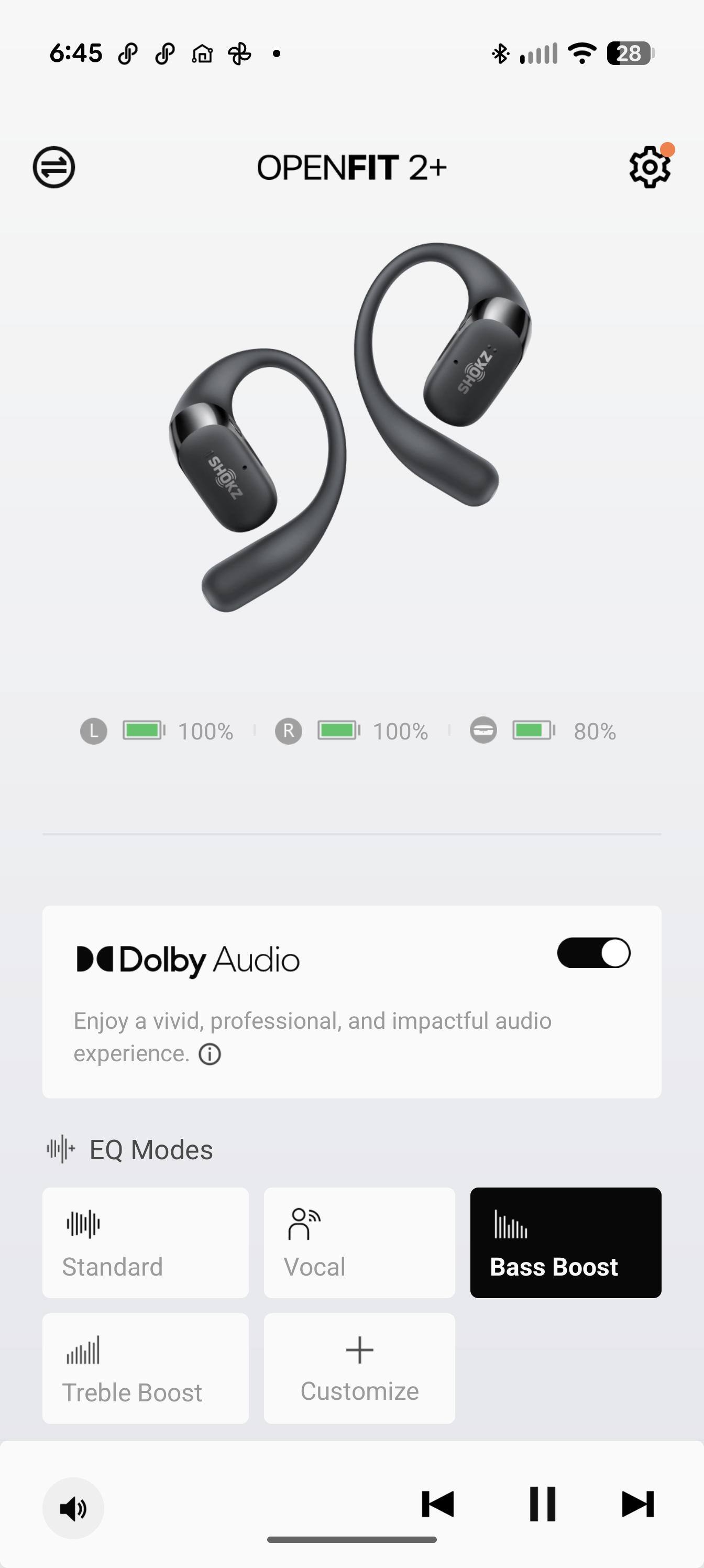Skip to the next track
This screenshot has width=704, height=1568.
tap(637, 1504)
